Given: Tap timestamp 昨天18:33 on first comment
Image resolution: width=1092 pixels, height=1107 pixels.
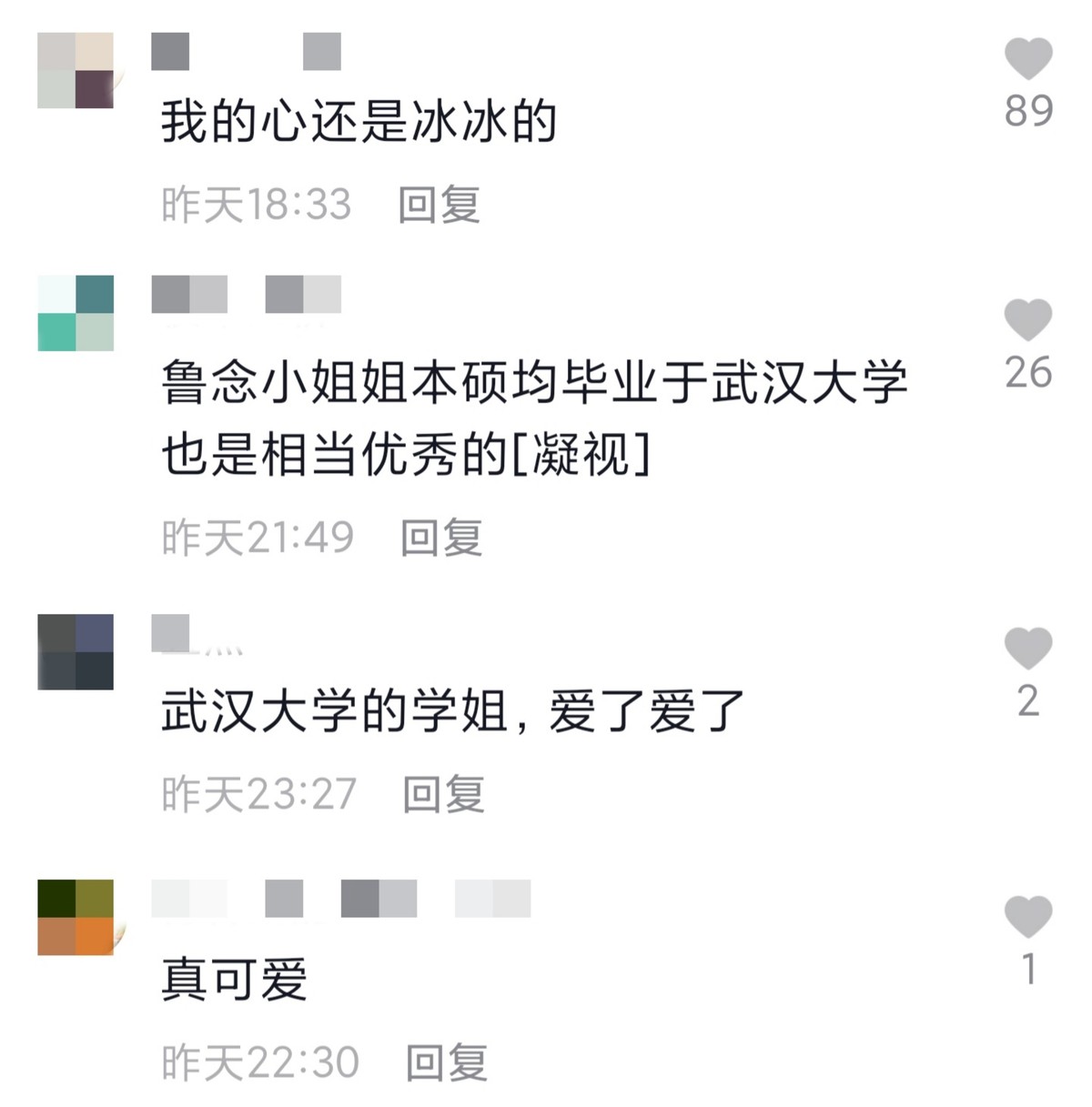Looking at the screenshot, I should [x=258, y=206].
